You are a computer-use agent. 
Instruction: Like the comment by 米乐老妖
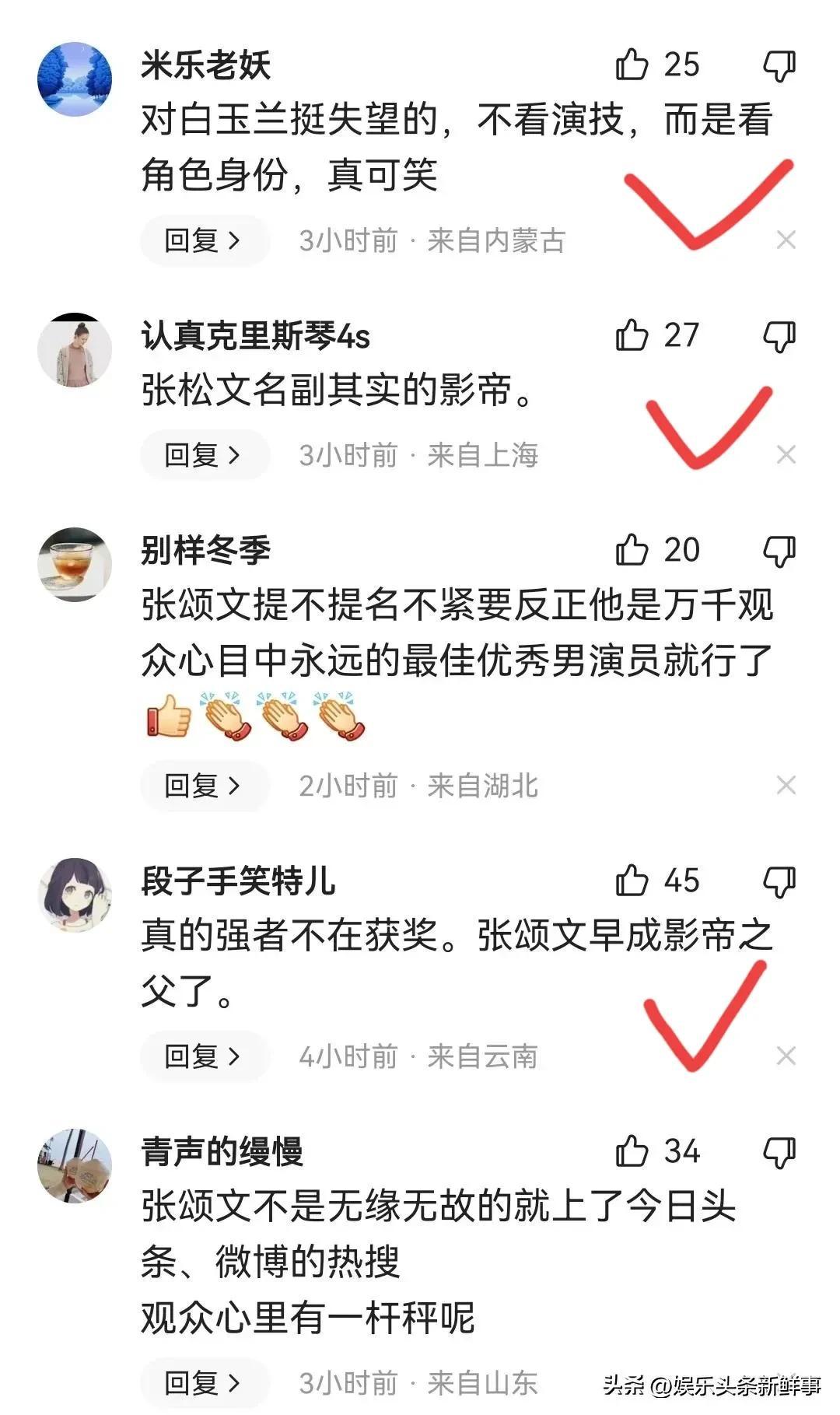(632, 65)
